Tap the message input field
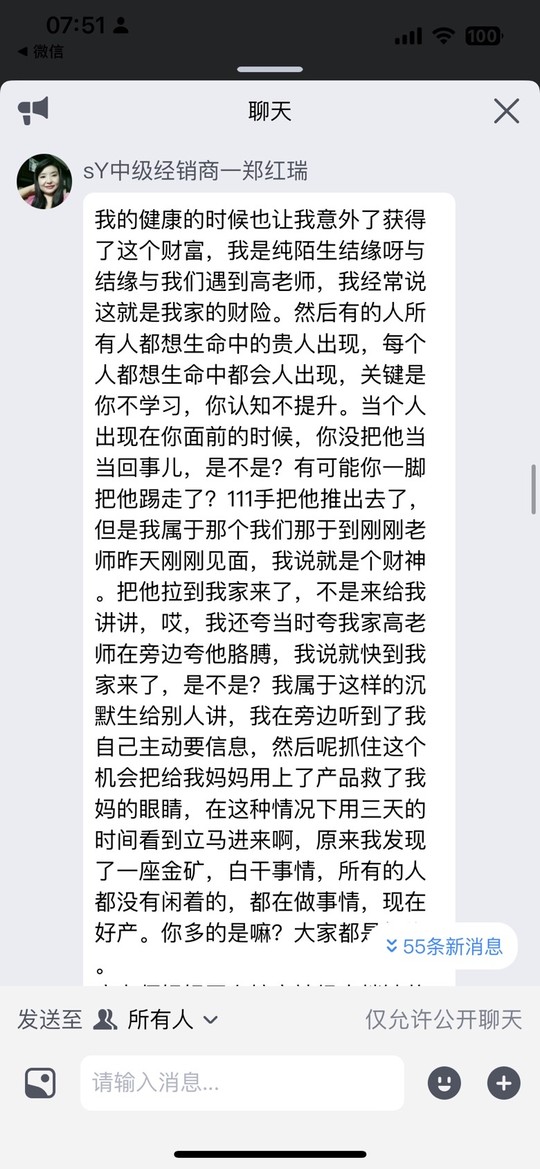 (x=242, y=1083)
